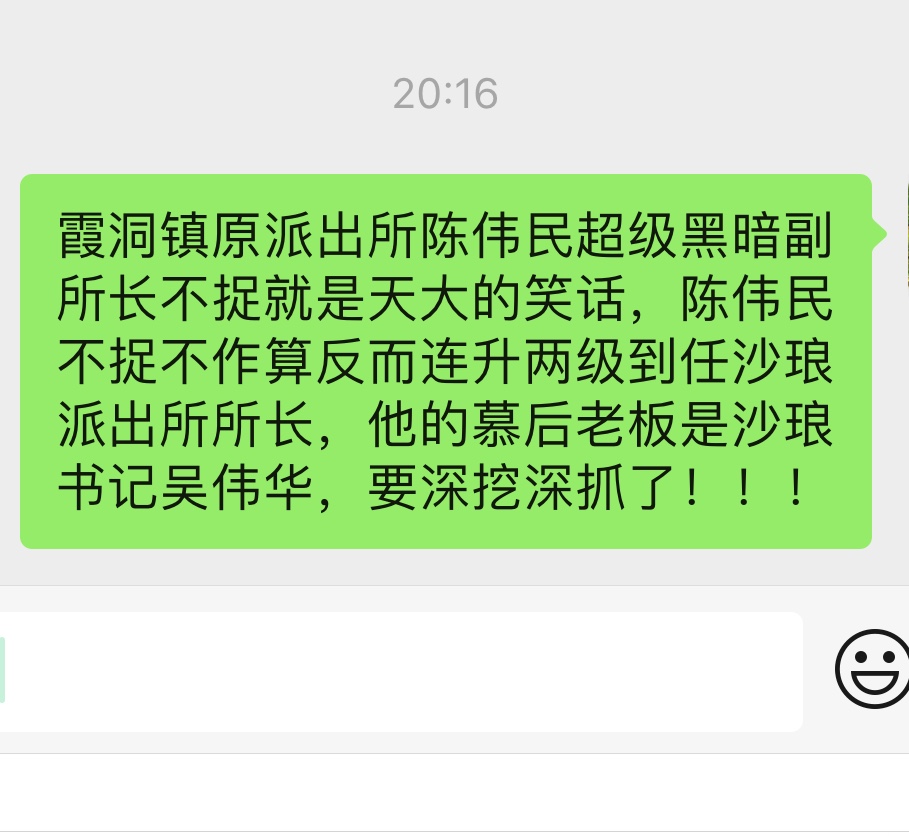Open the emoji picker

(x=872, y=670)
